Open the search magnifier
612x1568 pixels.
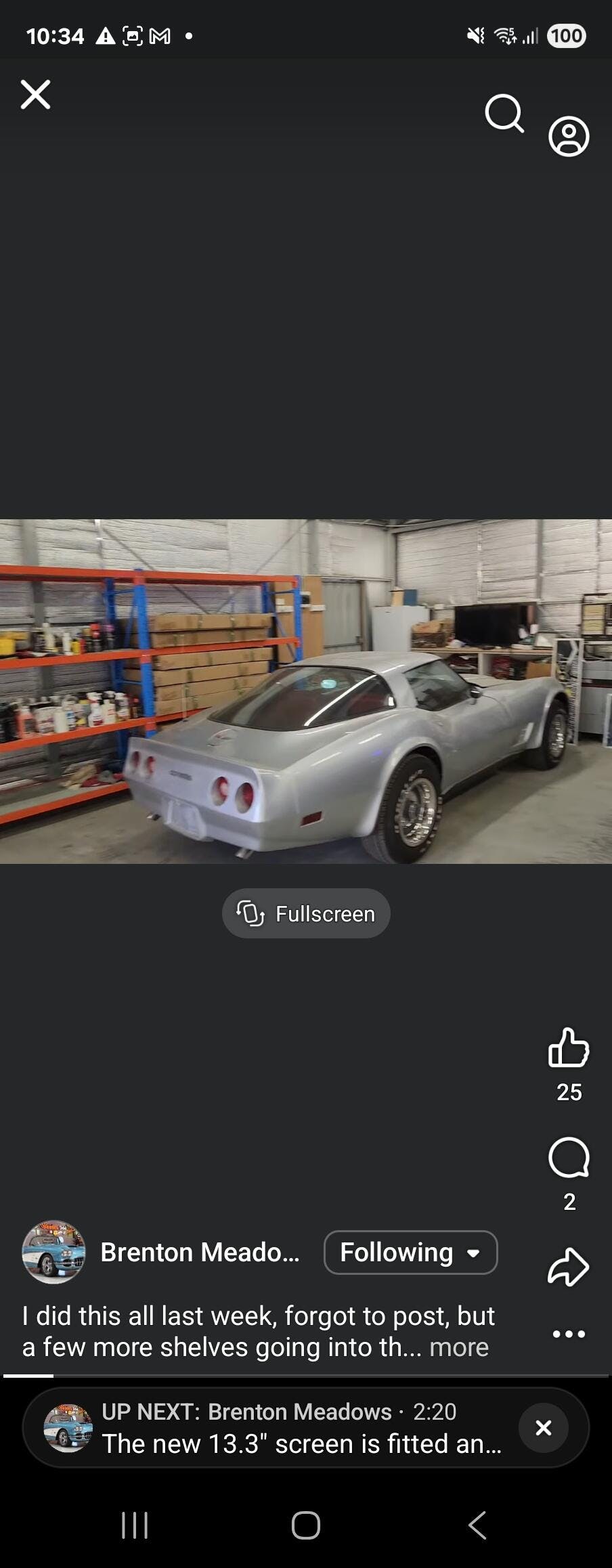click(x=504, y=113)
